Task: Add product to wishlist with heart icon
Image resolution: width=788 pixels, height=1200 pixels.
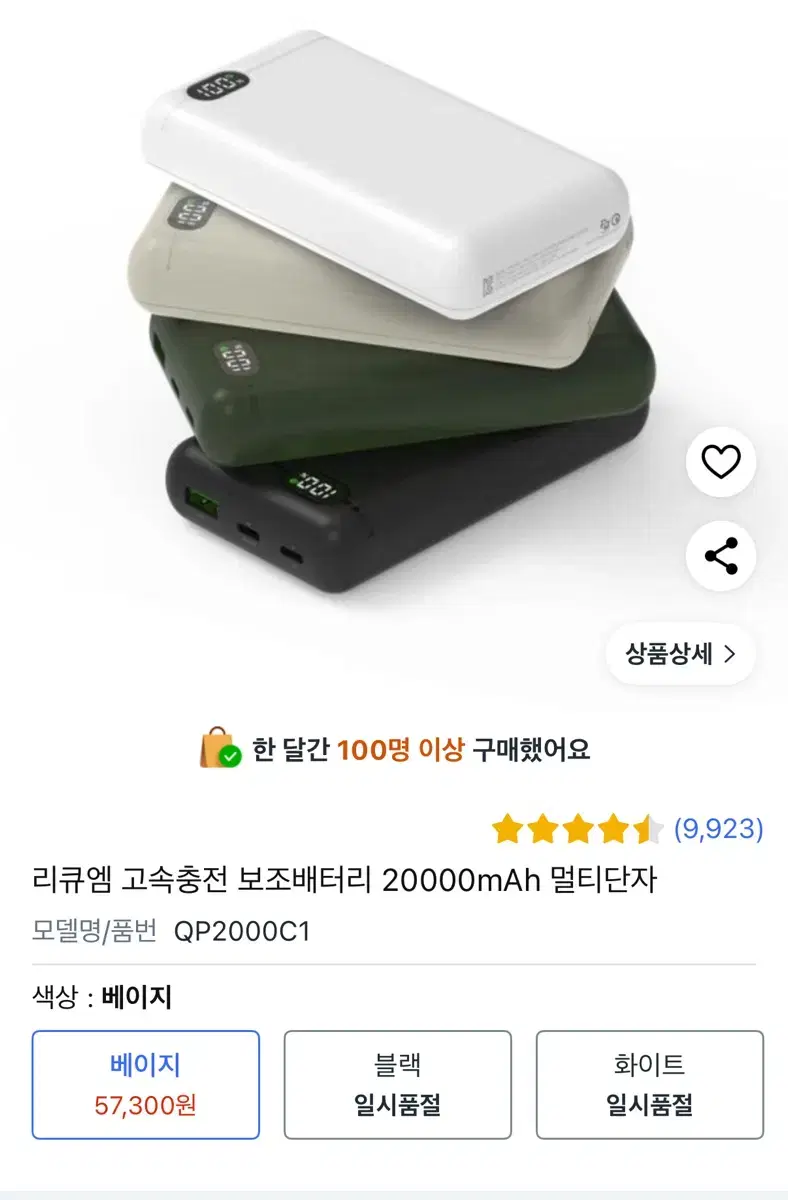Action: (719, 462)
